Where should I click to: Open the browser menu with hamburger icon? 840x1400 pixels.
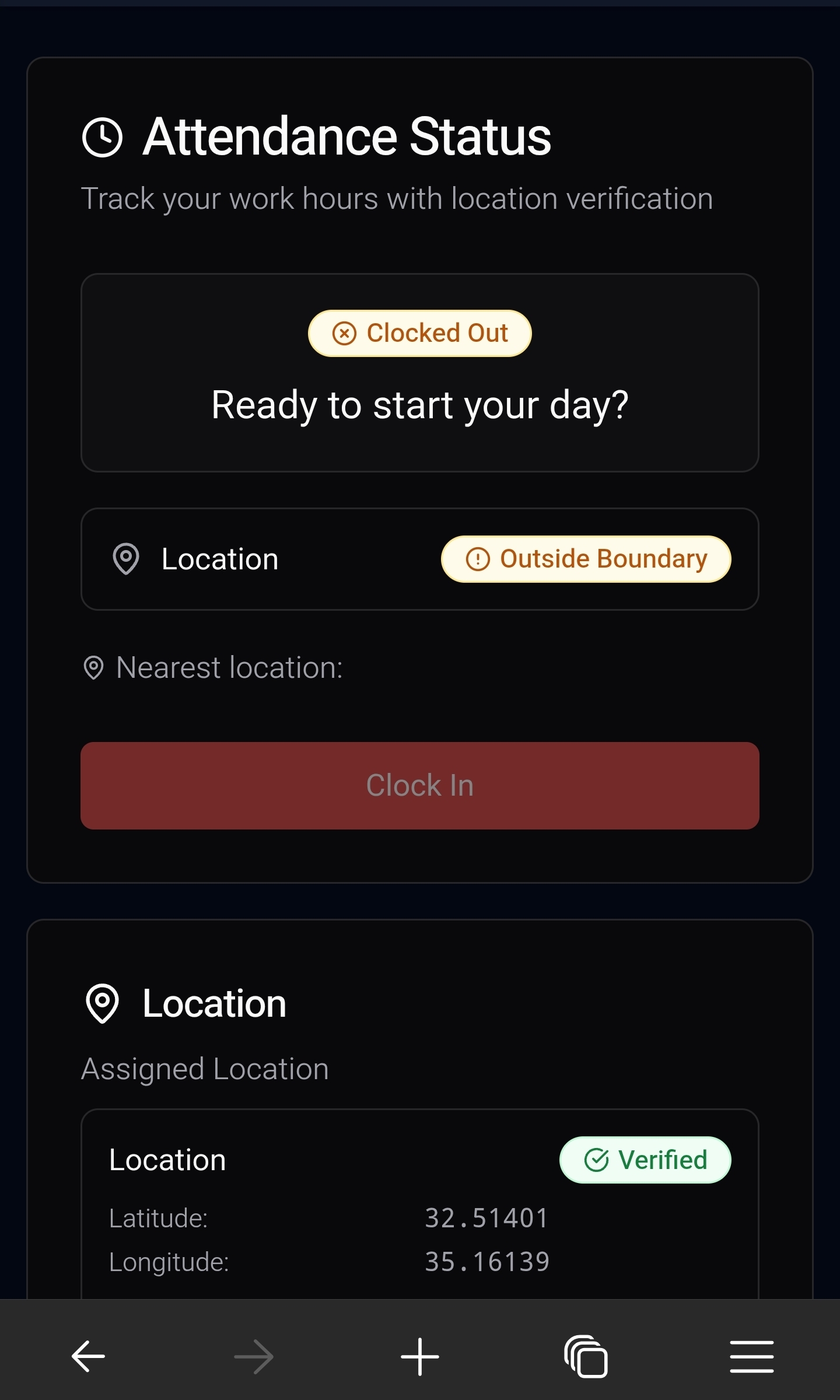pyautogui.click(x=751, y=1356)
